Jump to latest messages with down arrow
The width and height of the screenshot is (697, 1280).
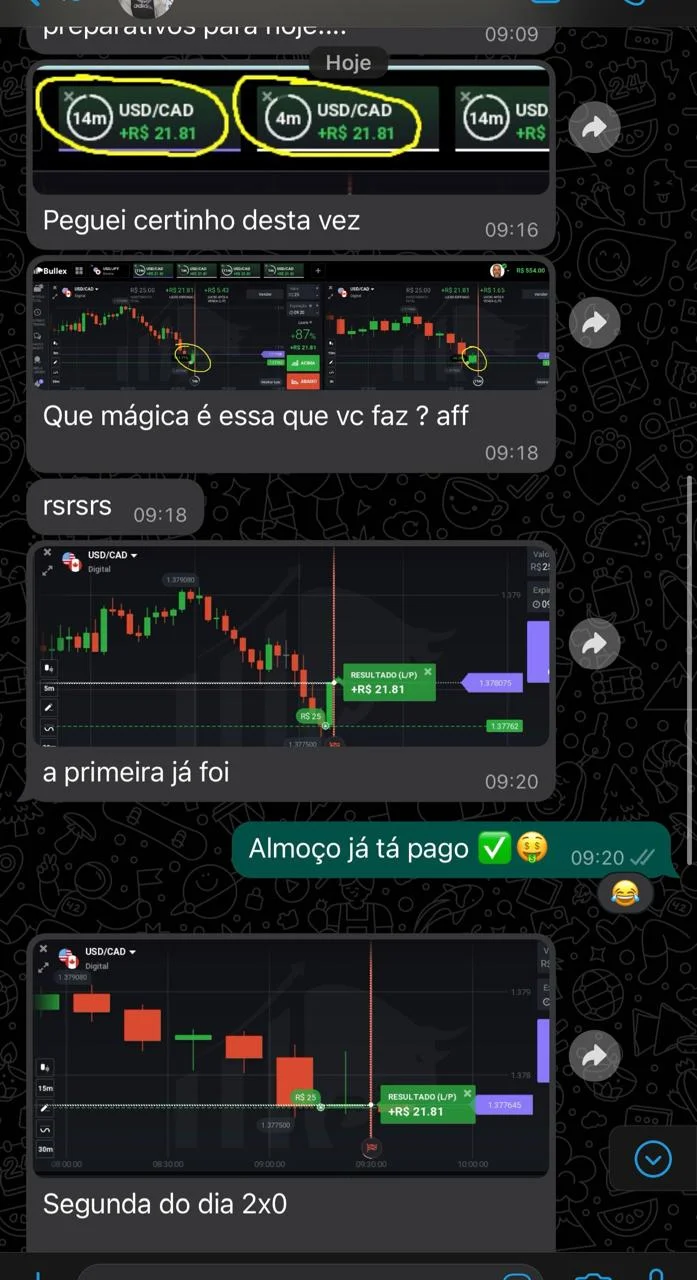click(x=653, y=1160)
